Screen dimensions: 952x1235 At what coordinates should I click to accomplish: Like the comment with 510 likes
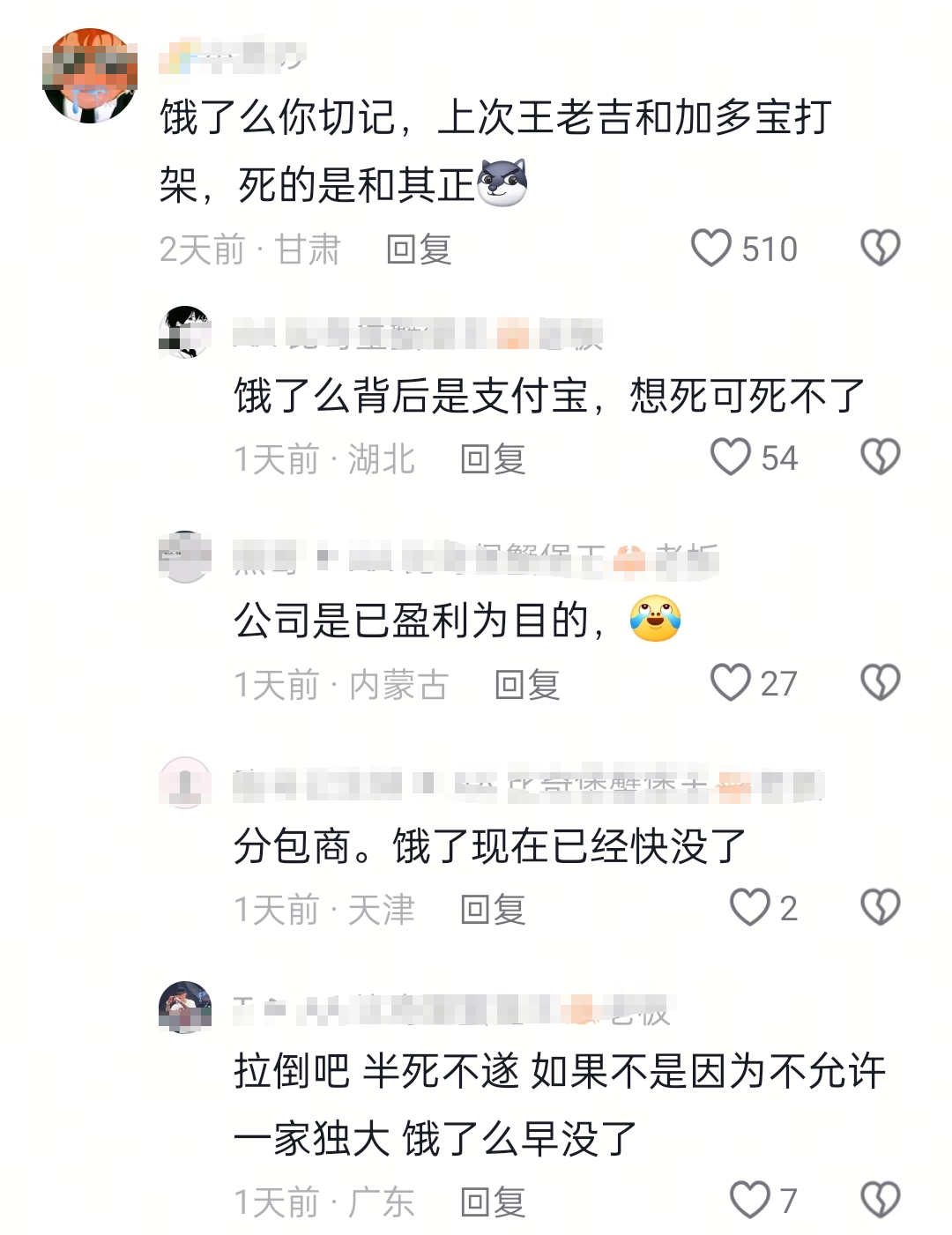[x=710, y=249]
